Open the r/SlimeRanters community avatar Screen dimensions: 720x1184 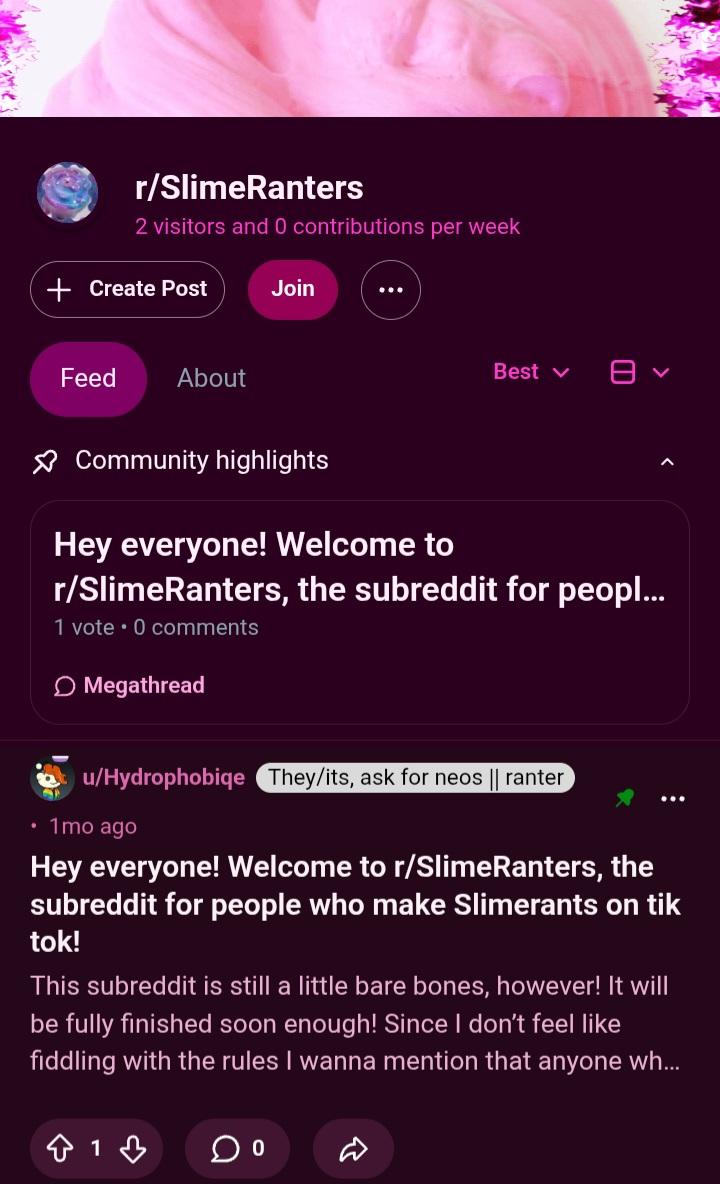tap(68, 193)
